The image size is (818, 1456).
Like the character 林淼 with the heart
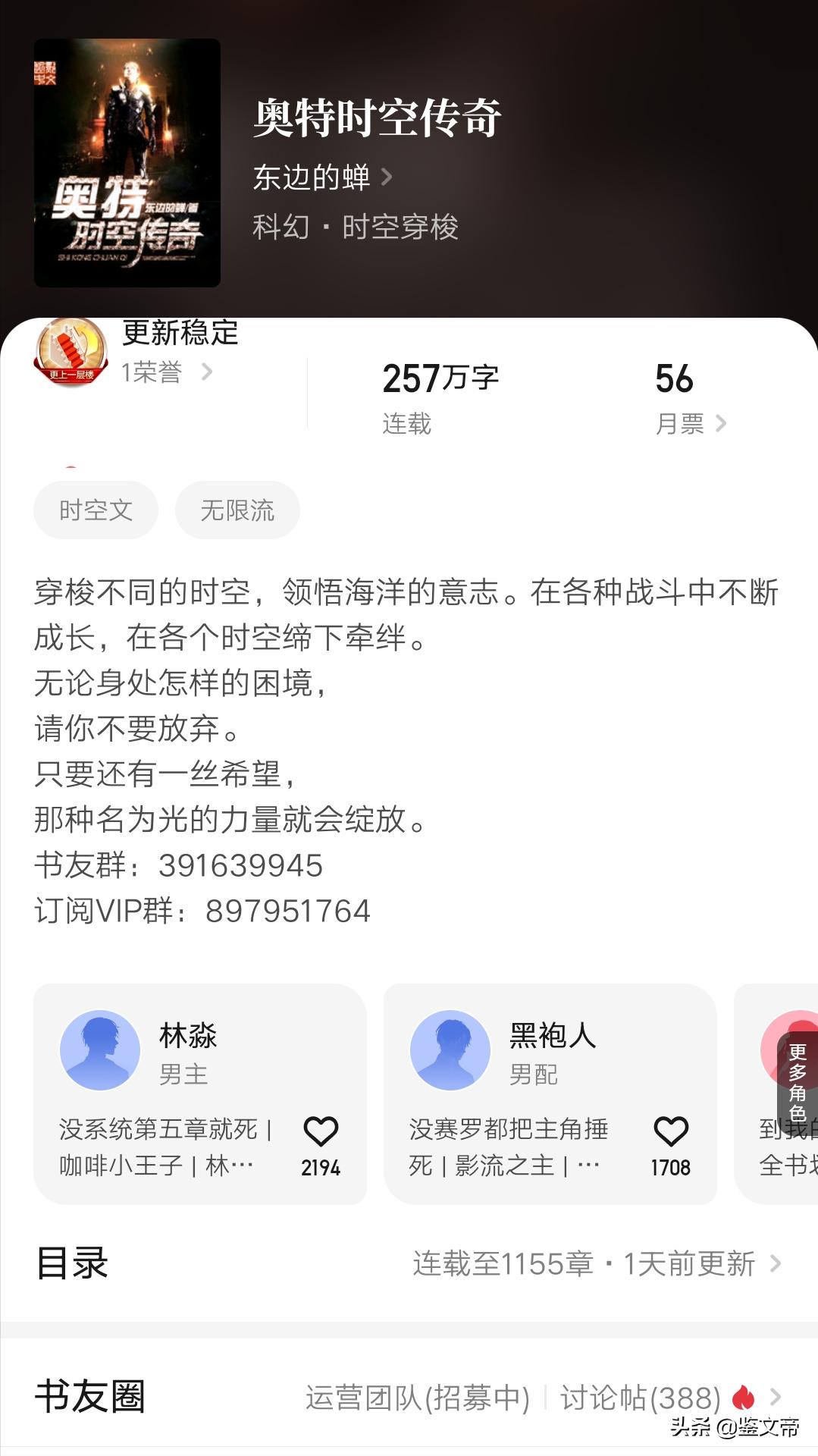tap(321, 1131)
